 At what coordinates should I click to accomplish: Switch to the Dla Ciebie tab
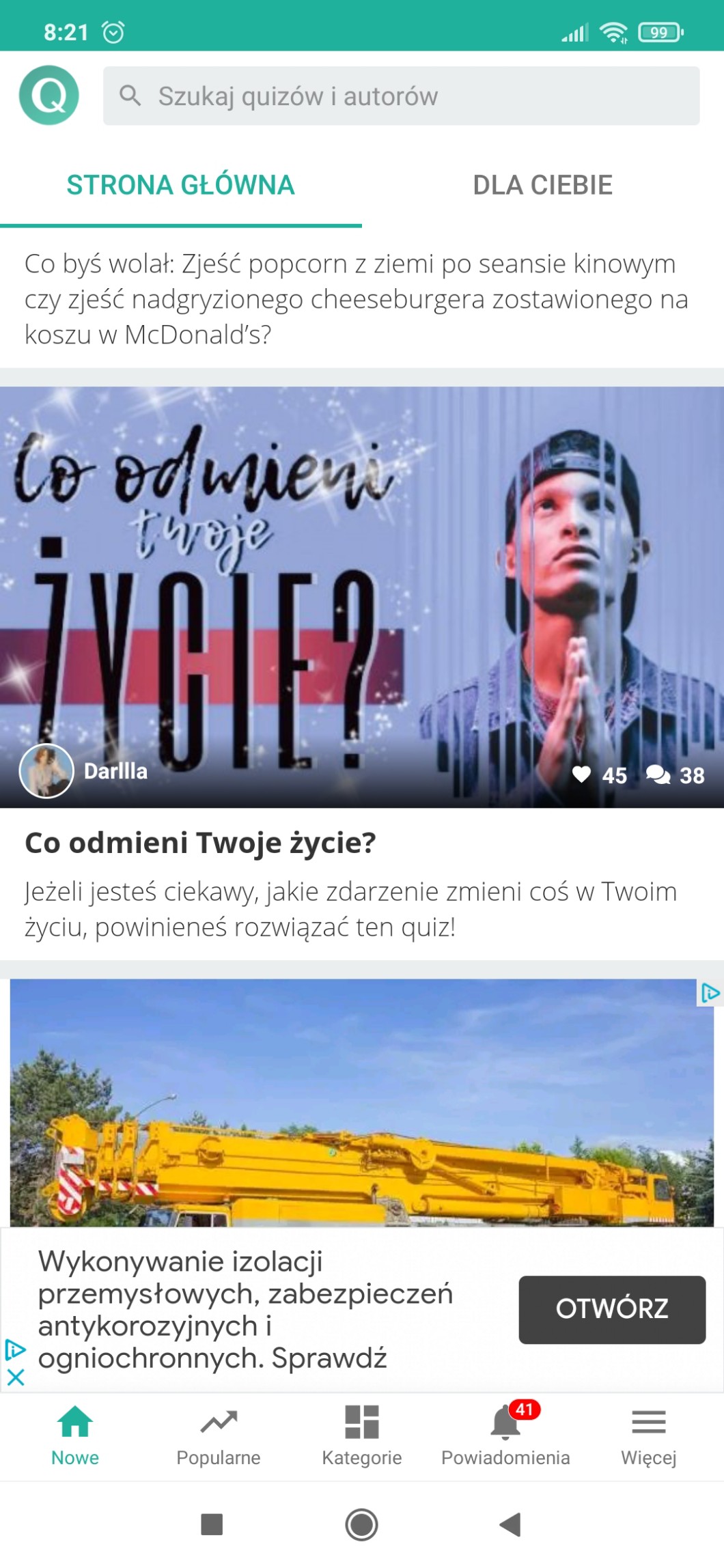(542, 185)
